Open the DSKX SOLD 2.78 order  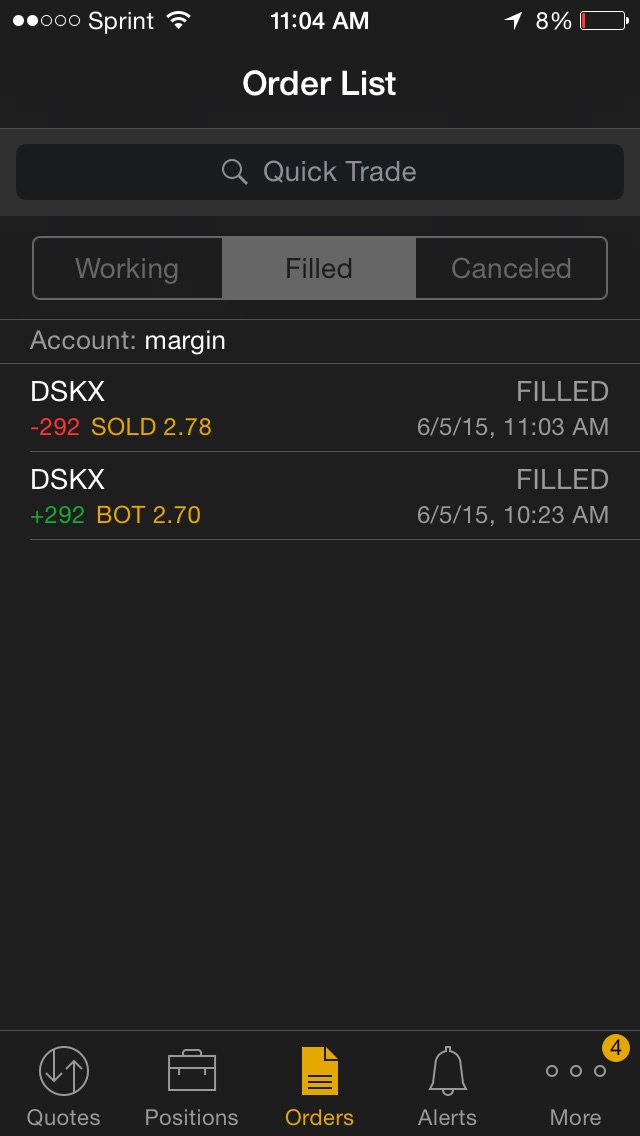click(x=320, y=408)
